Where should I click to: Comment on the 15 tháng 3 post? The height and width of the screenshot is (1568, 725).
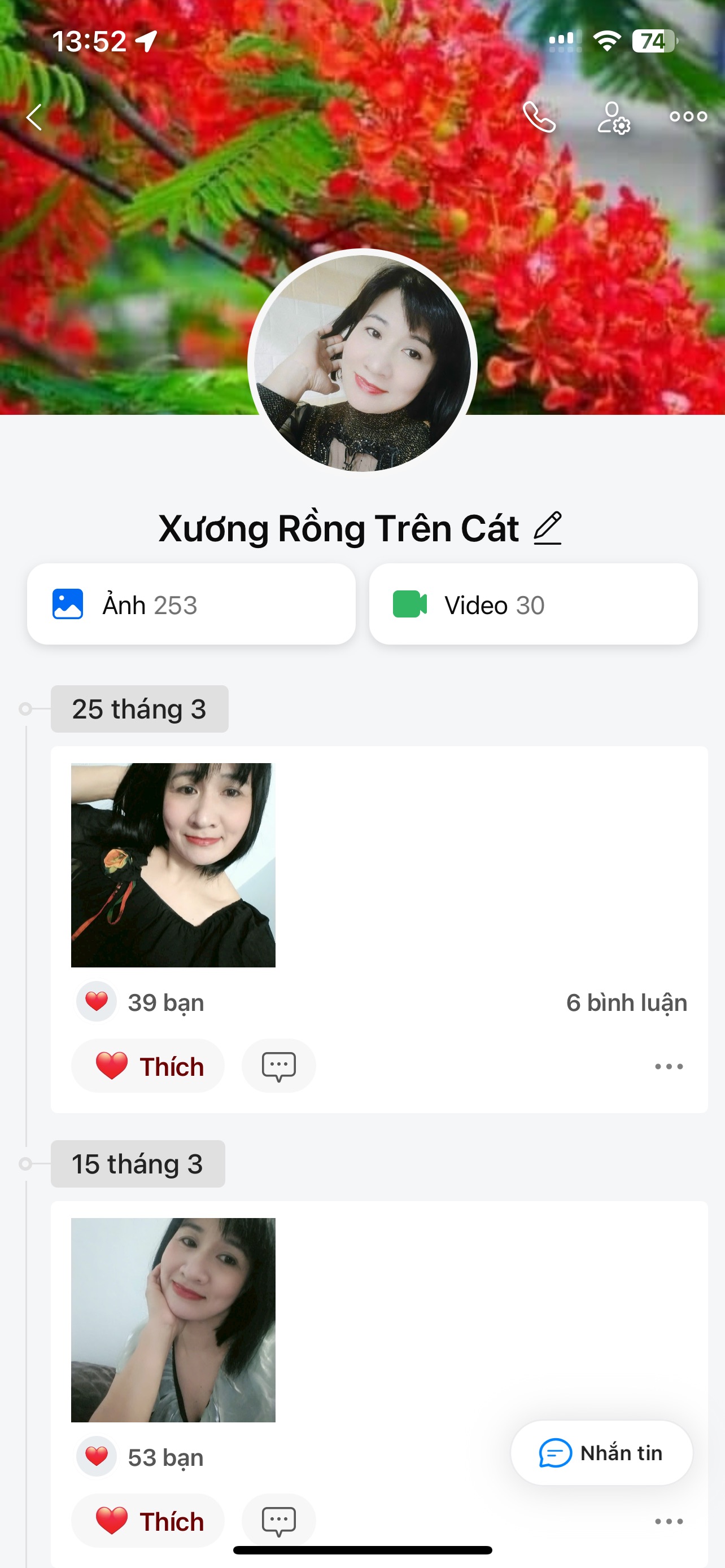[x=279, y=1520]
